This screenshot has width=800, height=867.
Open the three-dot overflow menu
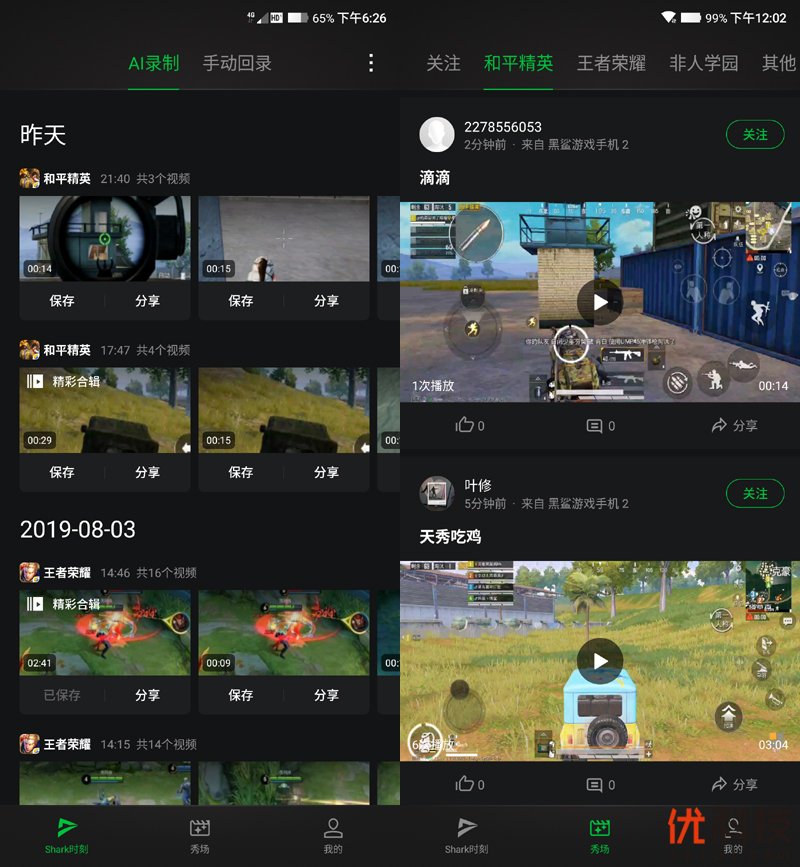pos(371,63)
